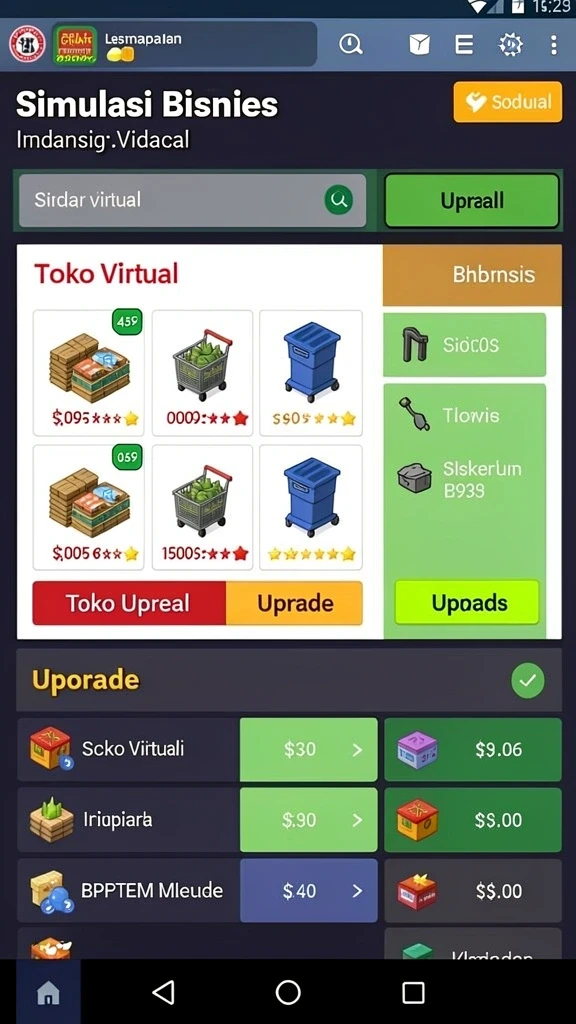Tap the orange Uprade button
Screen dimensions: 576x1024
(x=295, y=603)
